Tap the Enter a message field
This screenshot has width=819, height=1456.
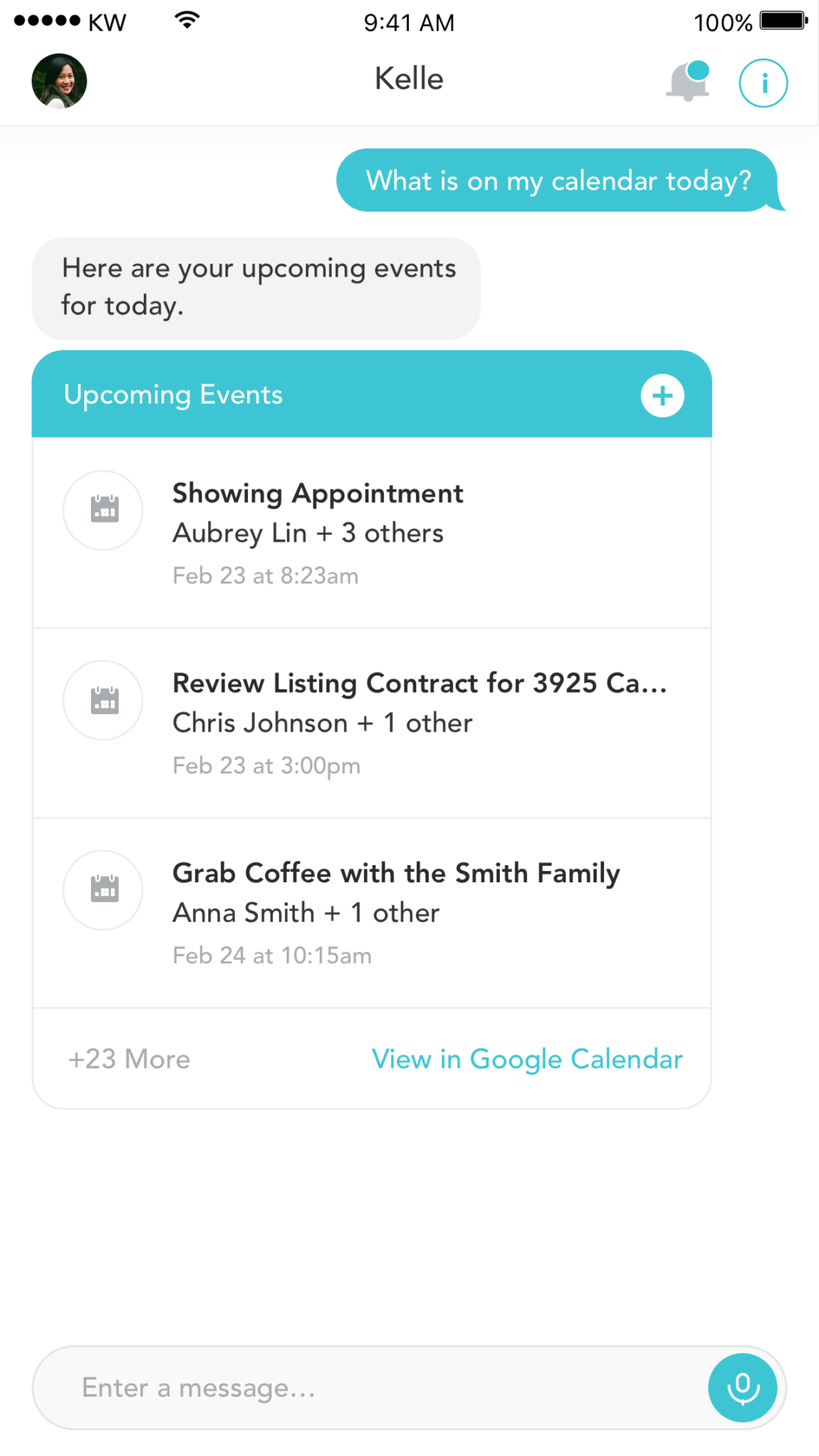pyautogui.click(x=294, y=1387)
